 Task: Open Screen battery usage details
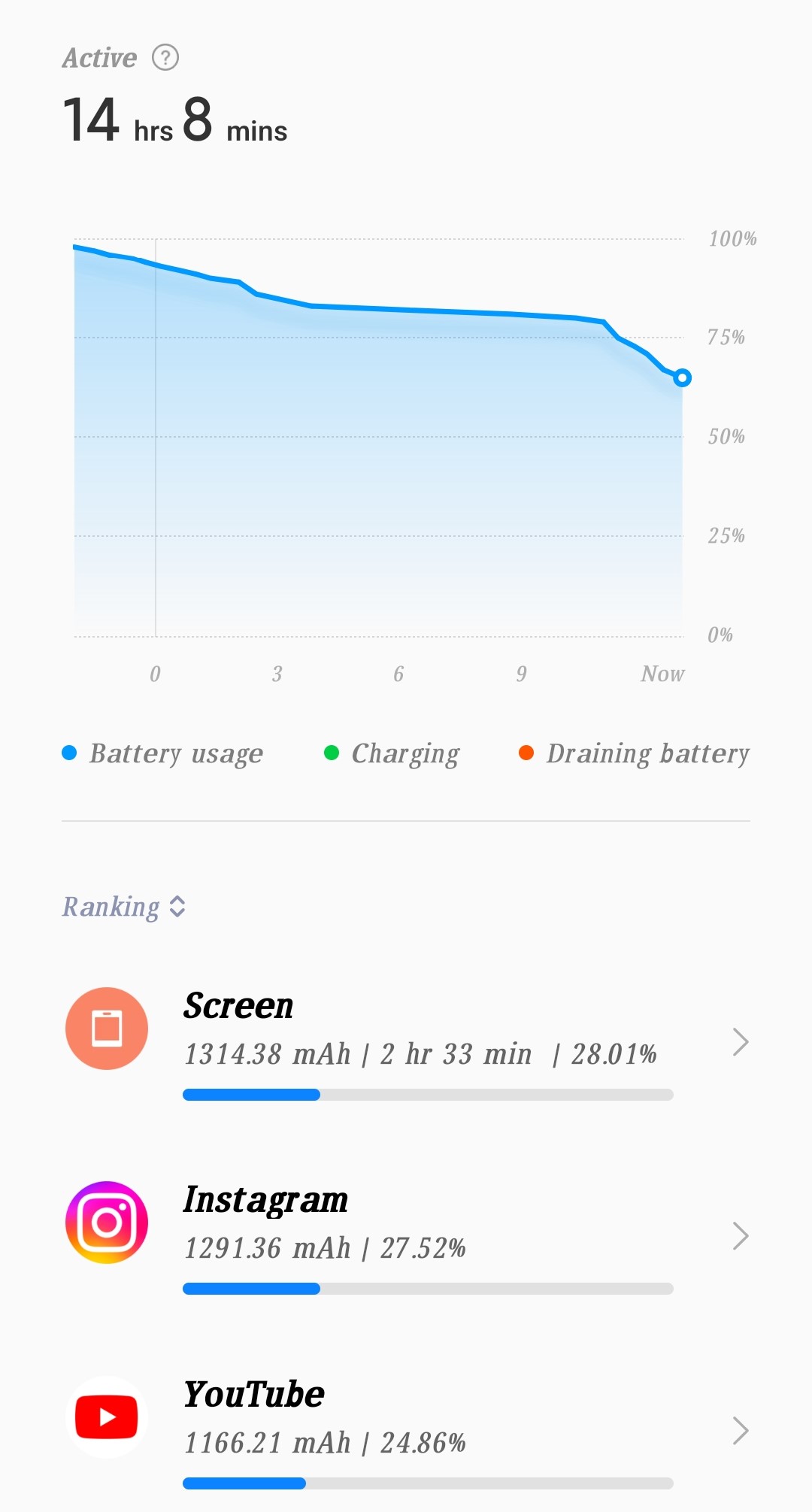click(x=406, y=1041)
